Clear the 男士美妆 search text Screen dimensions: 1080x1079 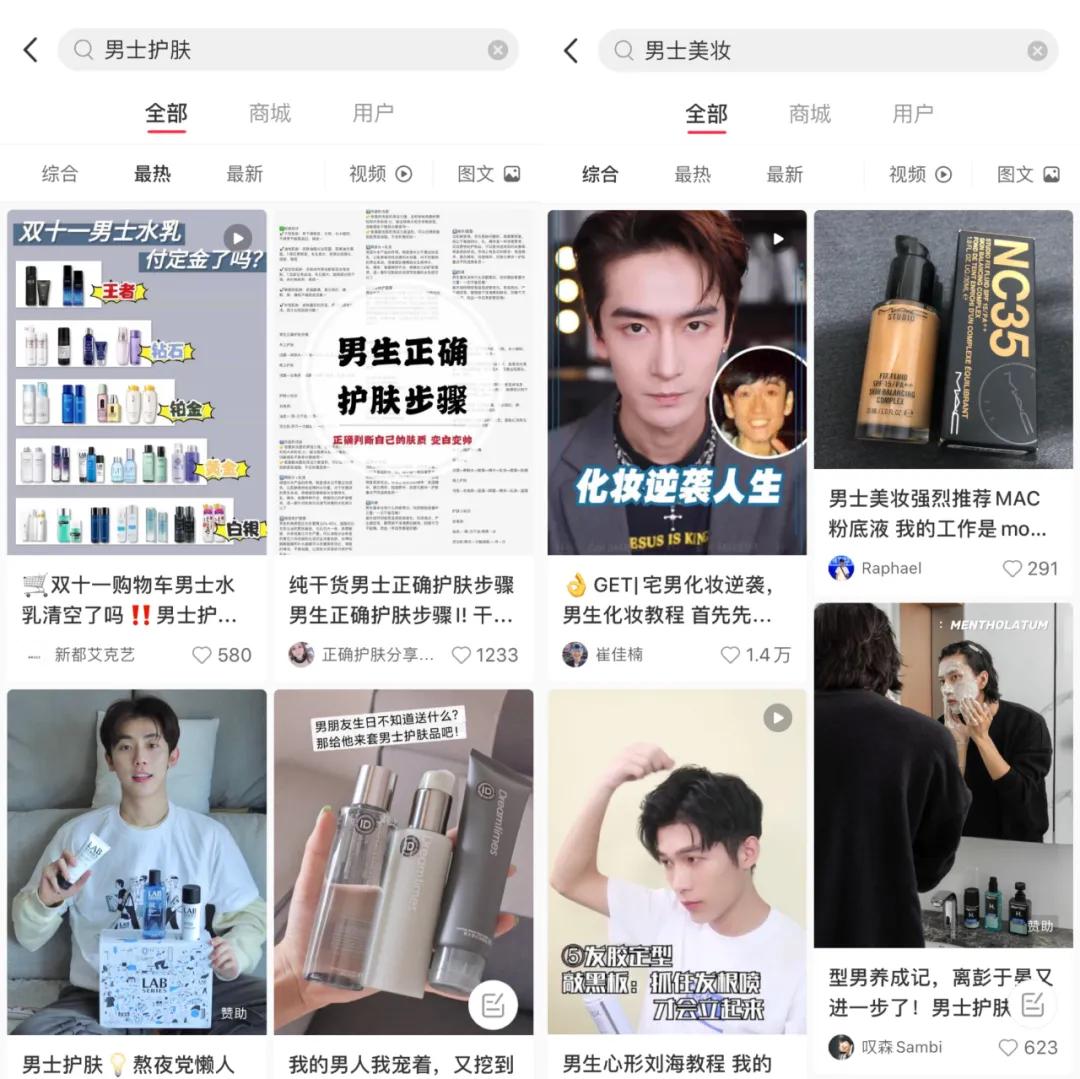tap(1037, 50)
